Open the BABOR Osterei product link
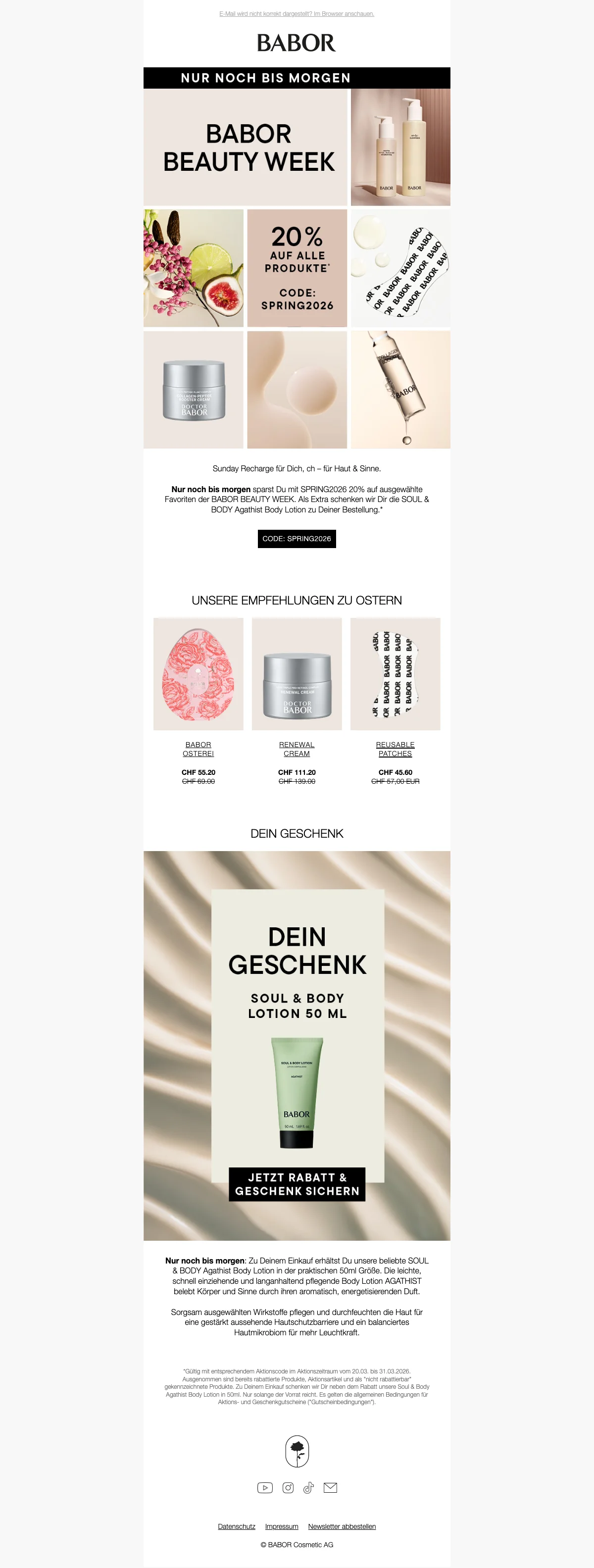594x1568 pixels. [x=198, y=749]
